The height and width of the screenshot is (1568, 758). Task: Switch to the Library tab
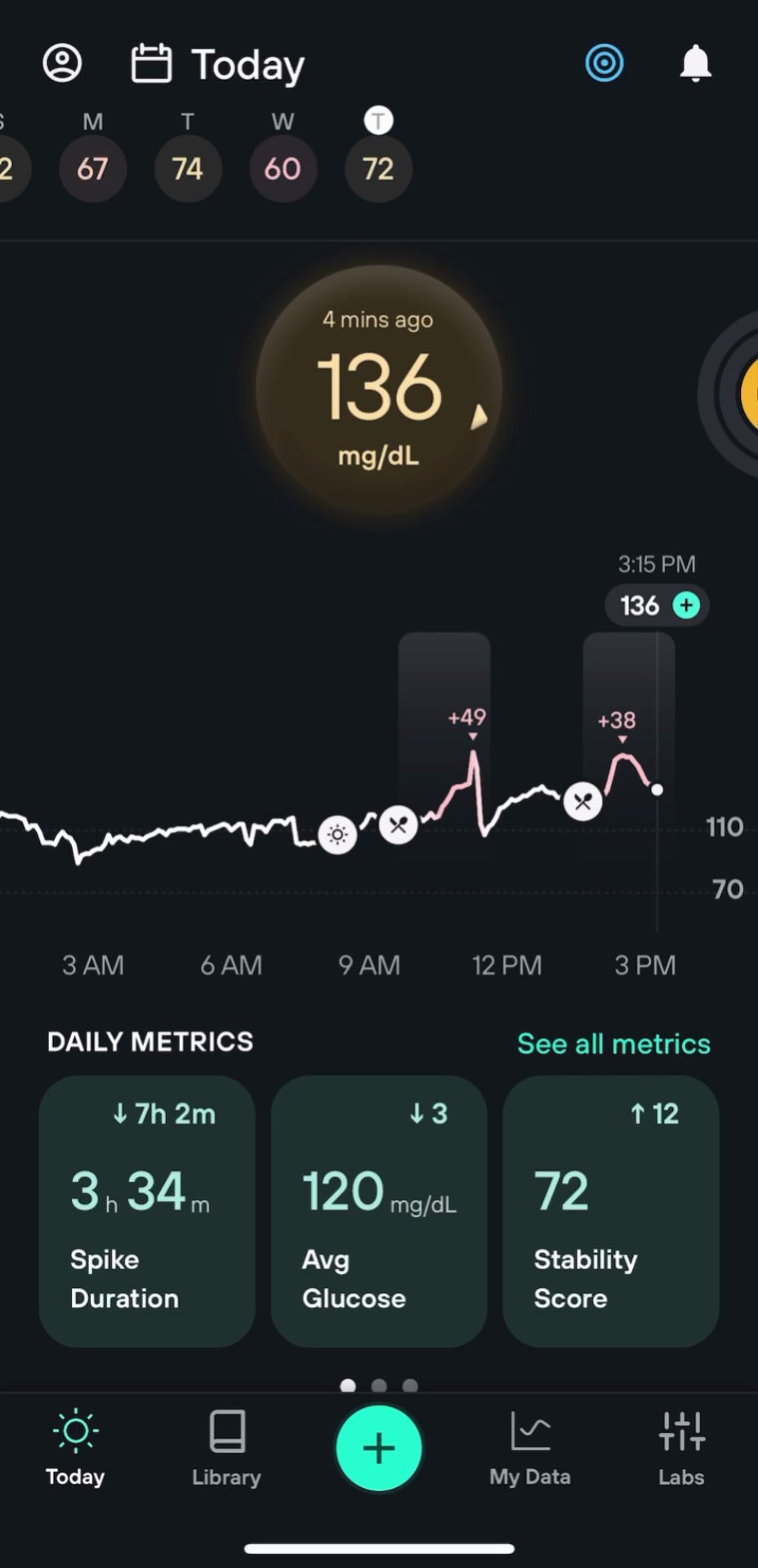pyautogui.click(x=226, y=1448)
